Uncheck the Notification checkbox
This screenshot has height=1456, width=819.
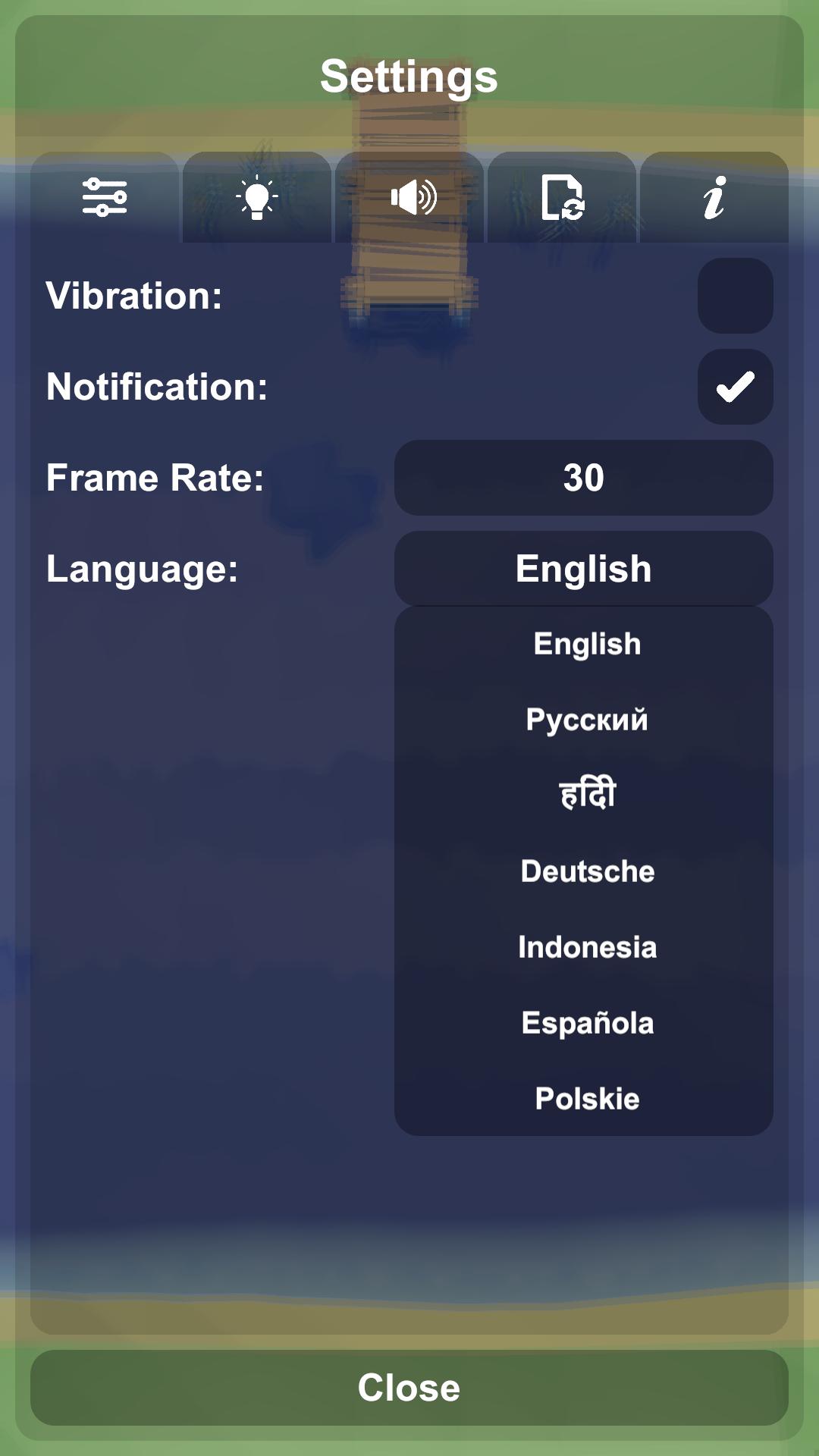coord(736,387)
